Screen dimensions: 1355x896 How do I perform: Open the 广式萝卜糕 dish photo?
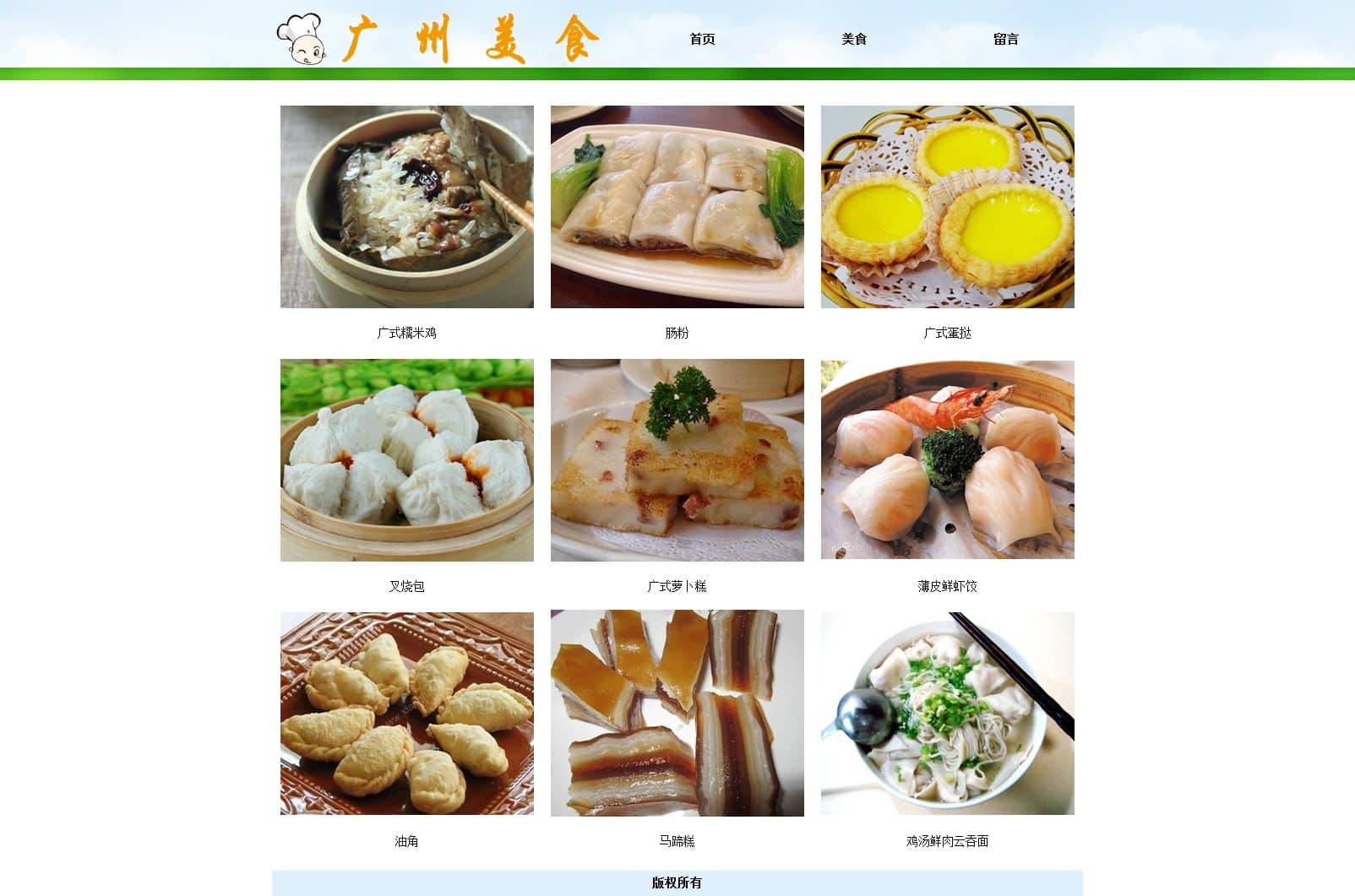coord(677,460)
